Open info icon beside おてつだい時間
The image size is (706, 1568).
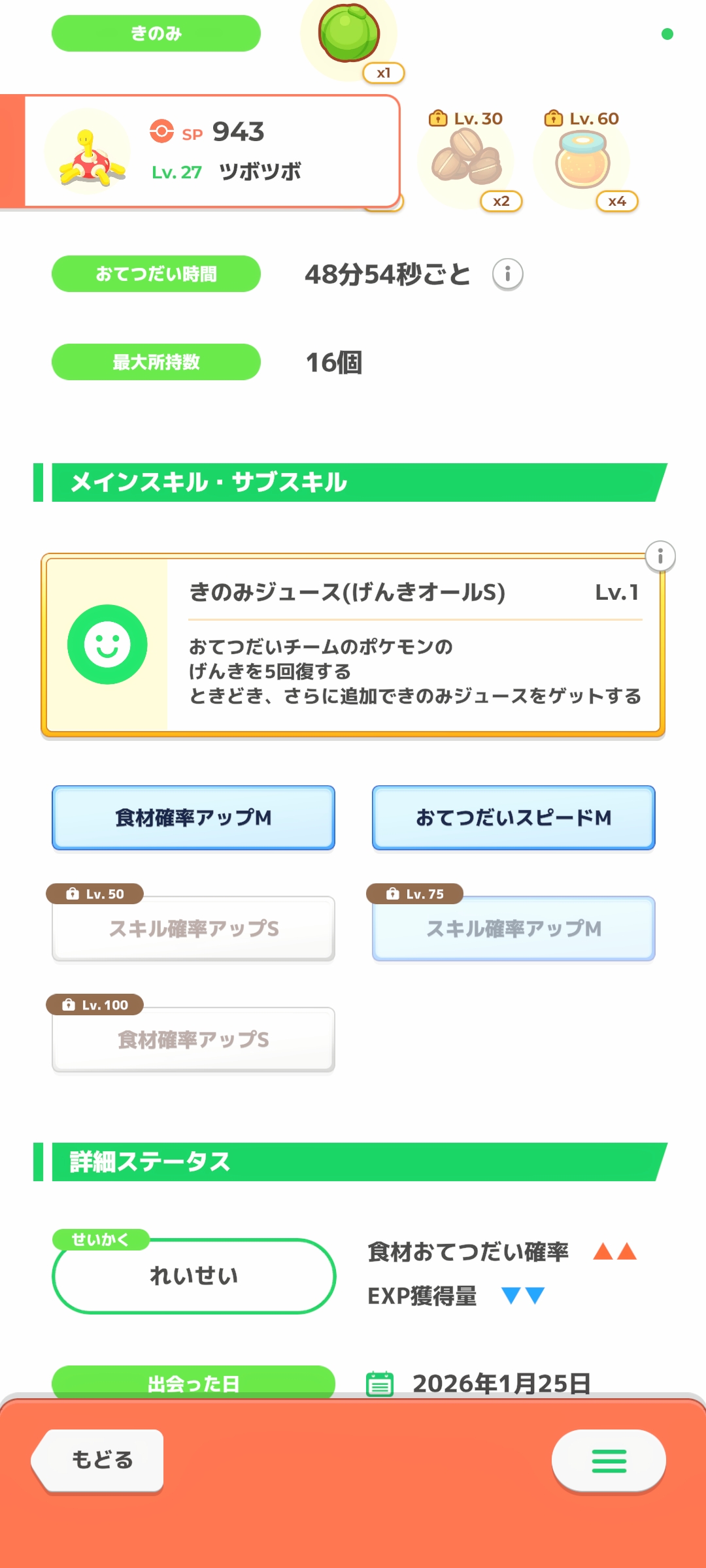point(507,274)
